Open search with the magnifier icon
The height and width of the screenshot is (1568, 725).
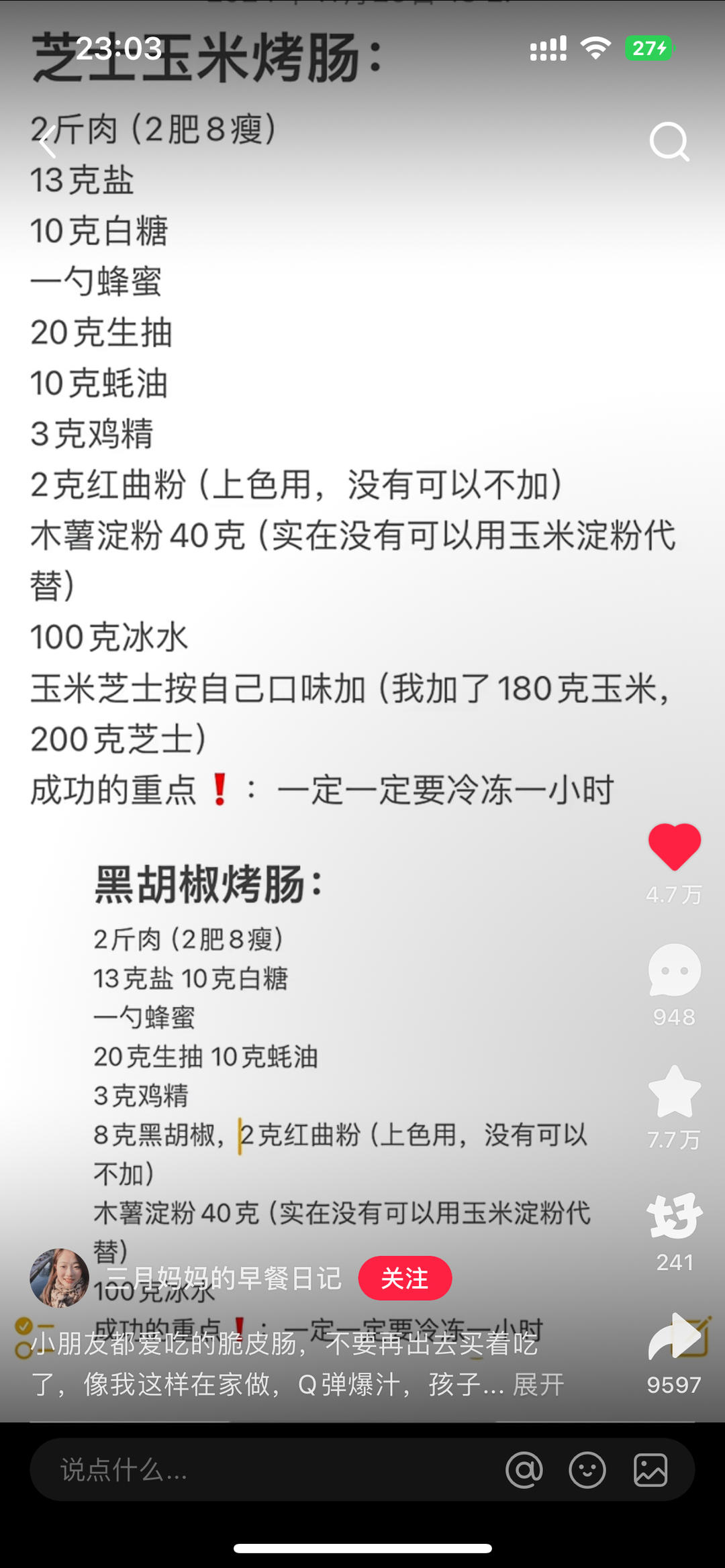pos(669,143)
